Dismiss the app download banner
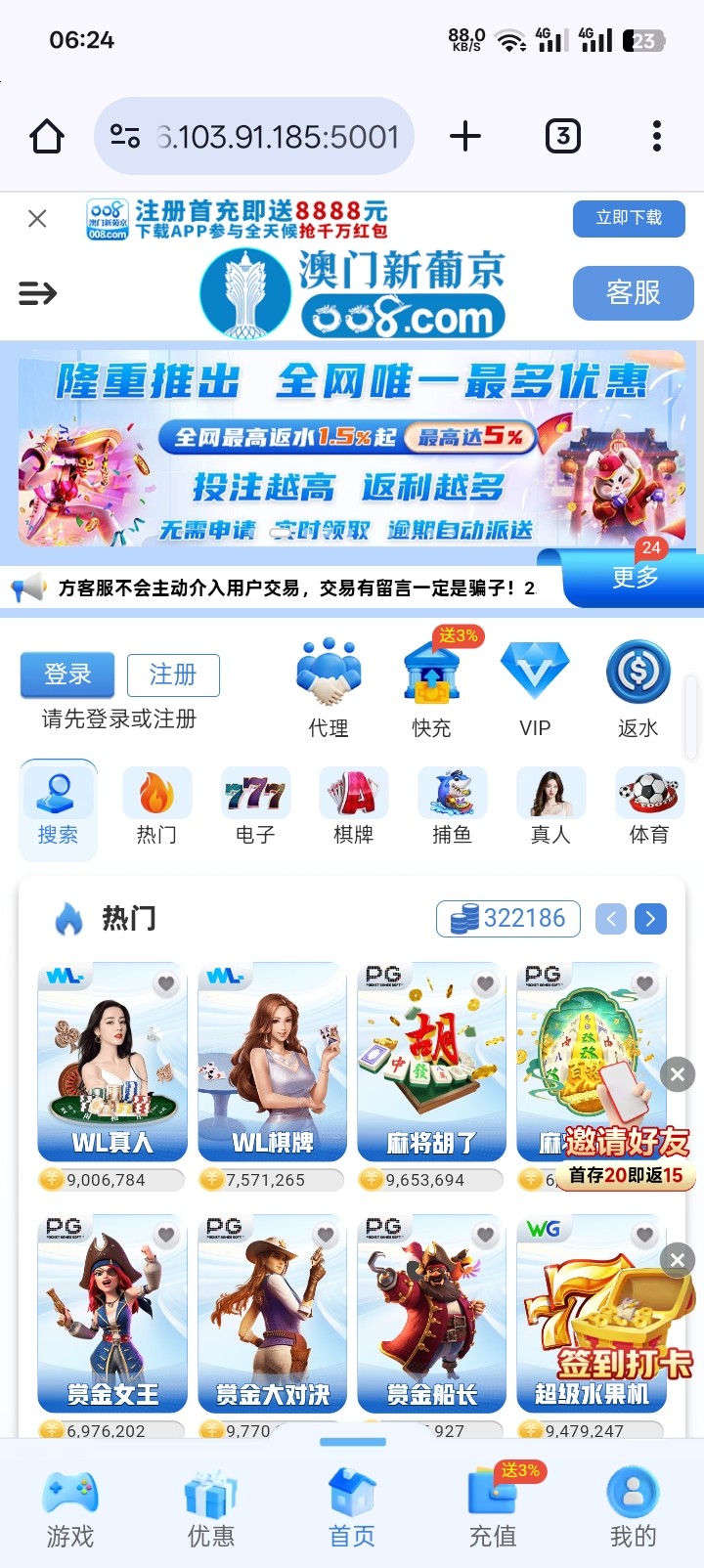Viewport: 704px width, 1568px height. point(37,219)
